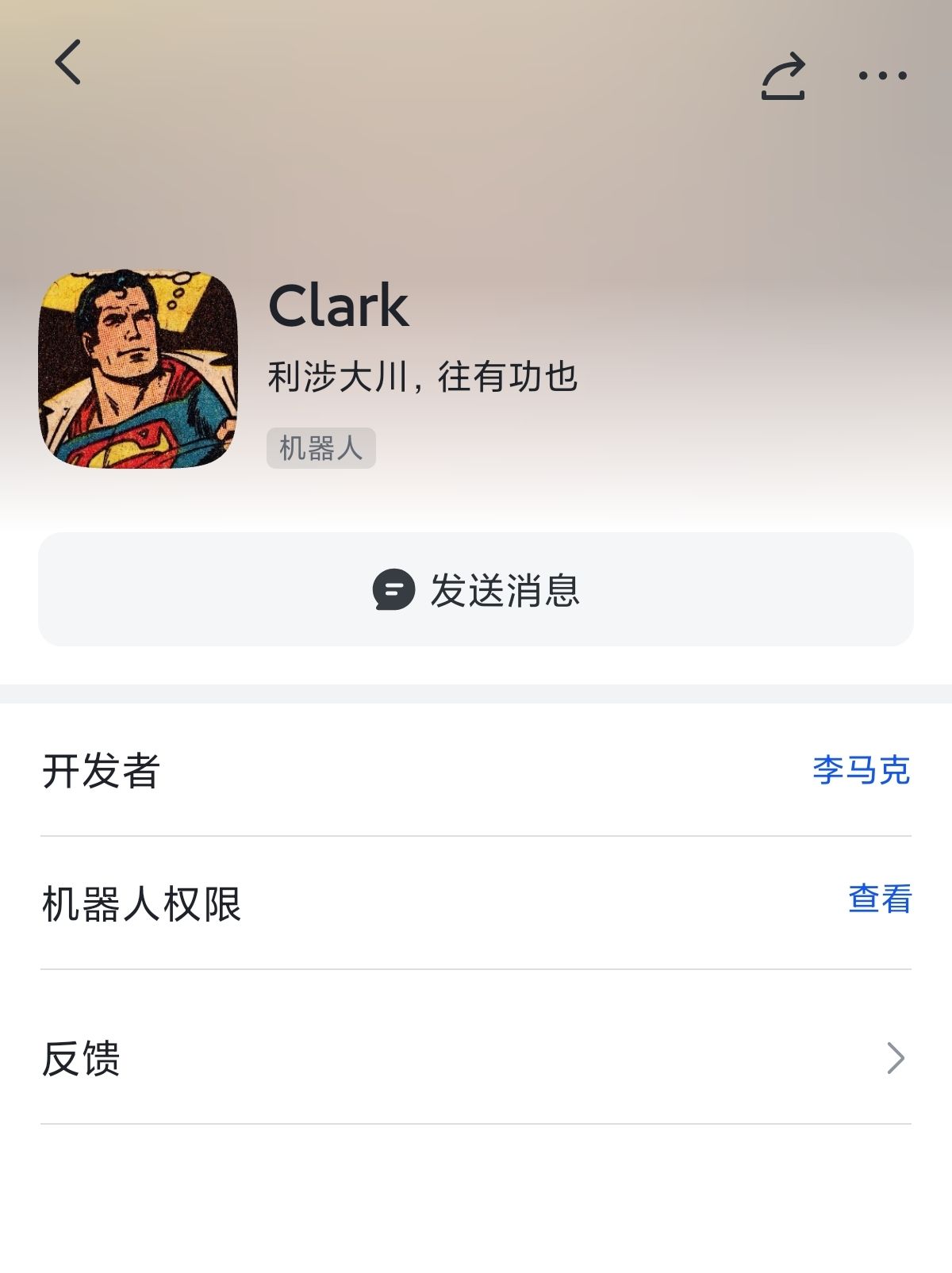View bot permissions via 查看
Image resolution: width=952 pixels, height=1273 pixels.
pos(880,899)
